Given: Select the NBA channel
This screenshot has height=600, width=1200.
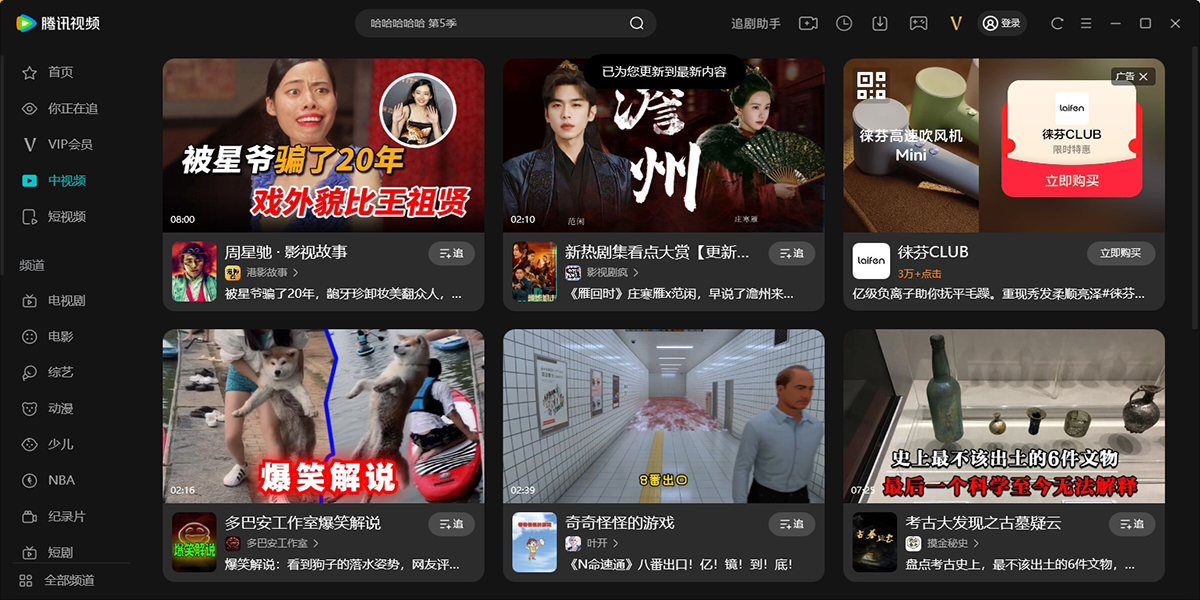Looking at the screenshot, I should point(61,480).
